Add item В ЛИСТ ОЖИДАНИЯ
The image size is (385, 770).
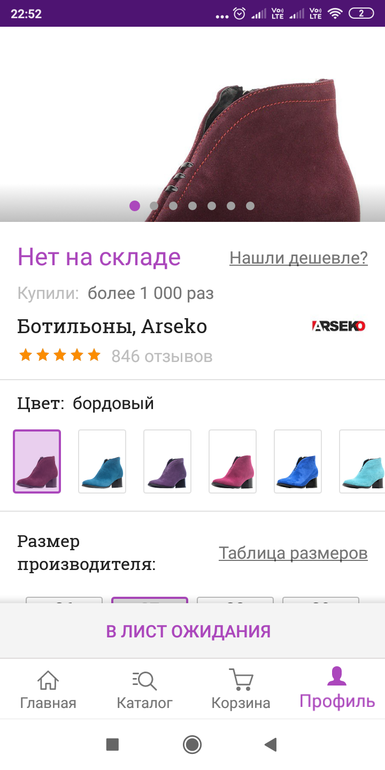[189, 631]
